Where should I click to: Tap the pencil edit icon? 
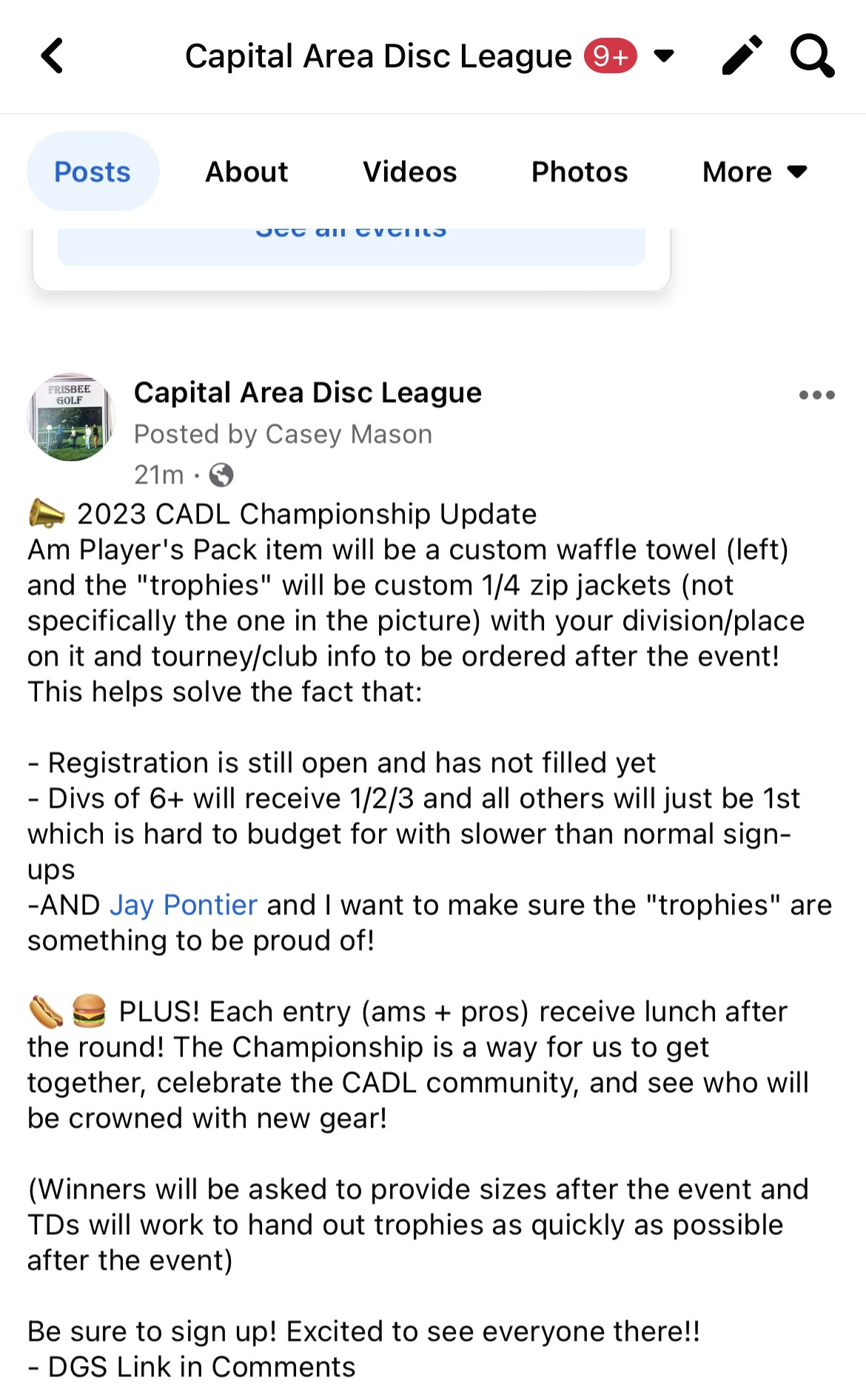click(742, 56)
